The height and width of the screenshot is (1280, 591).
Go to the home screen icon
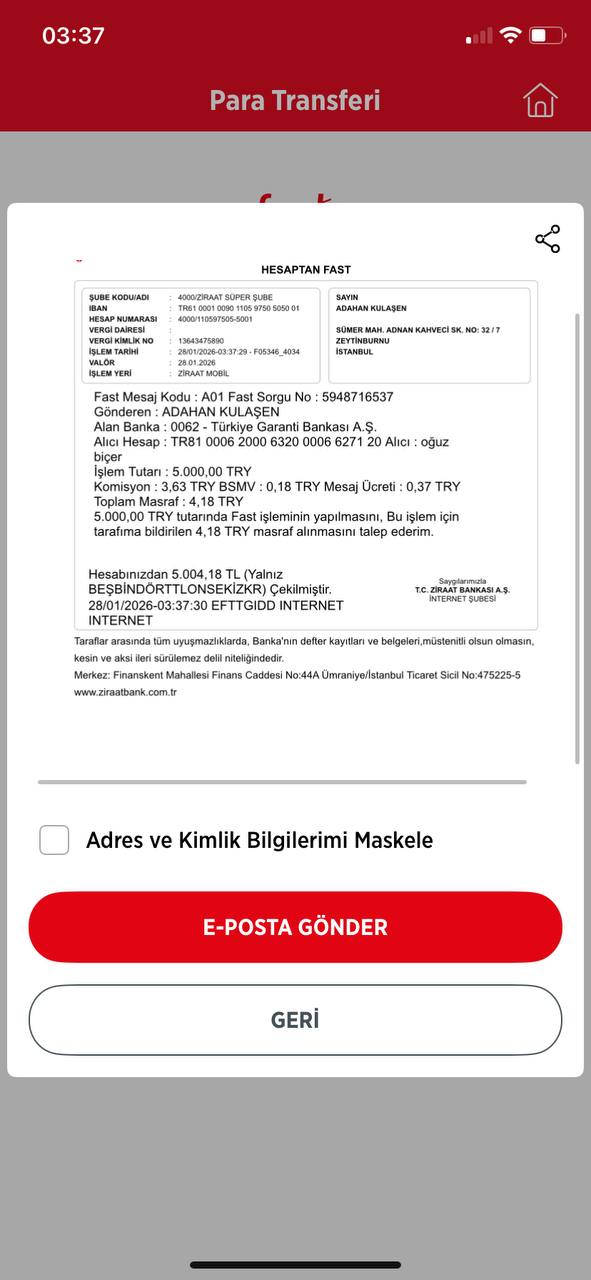tap(540, 100)
